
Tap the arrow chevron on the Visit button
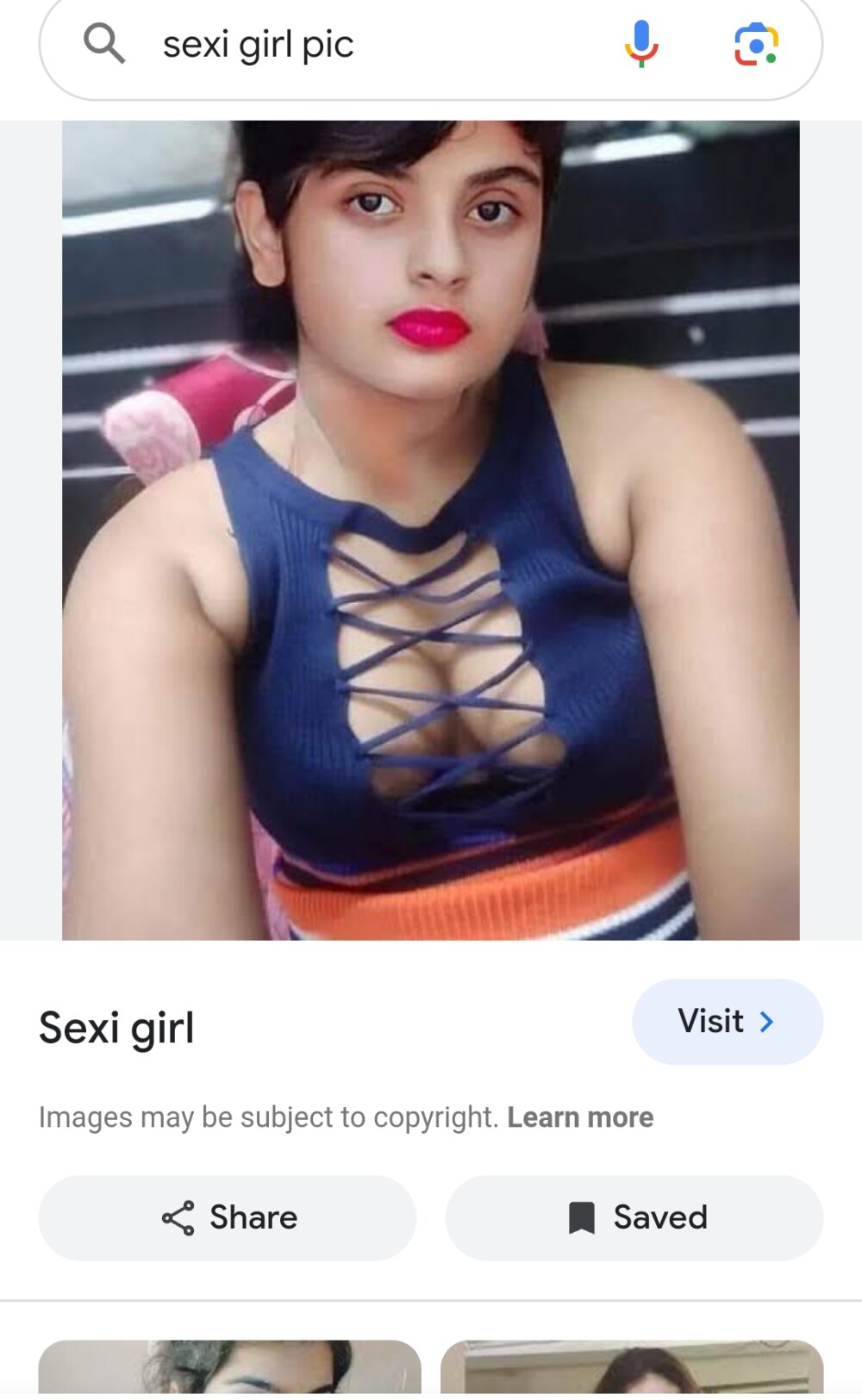(x=766, y=1022)
